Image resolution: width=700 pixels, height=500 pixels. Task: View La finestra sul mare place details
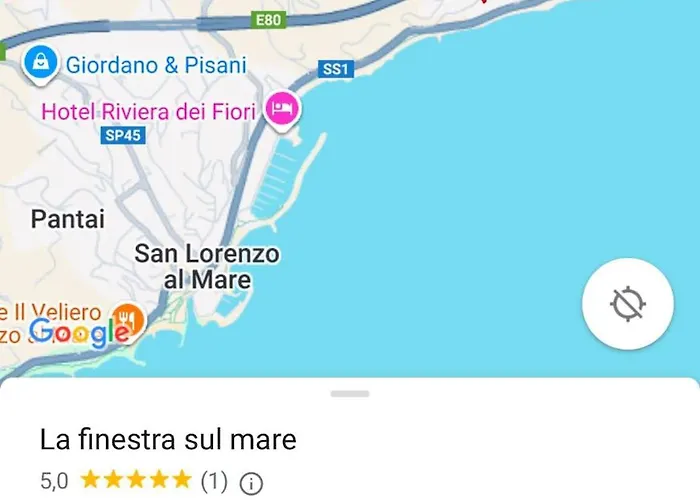click(x=168, y=440)
